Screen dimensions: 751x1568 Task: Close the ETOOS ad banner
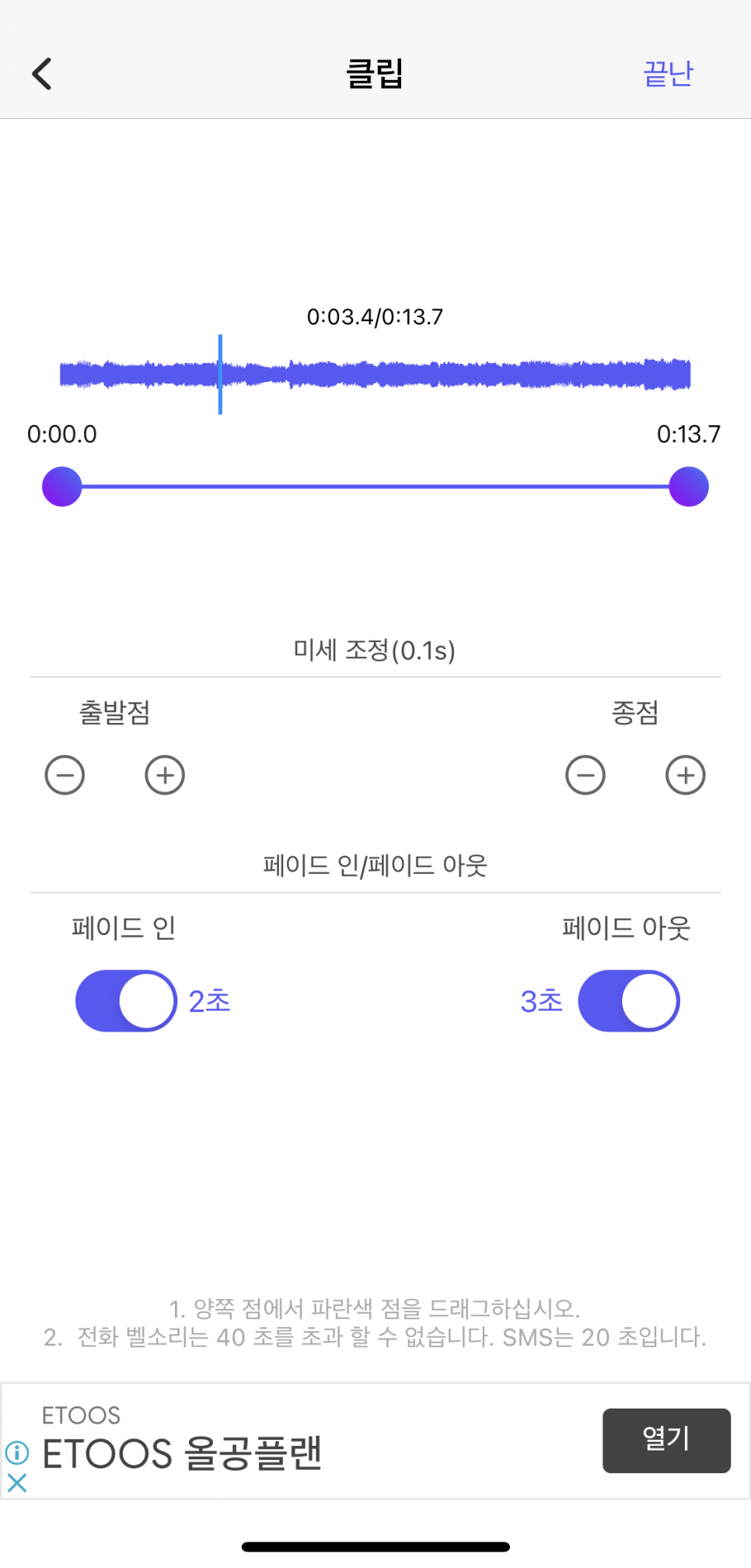coord(16,1483)
